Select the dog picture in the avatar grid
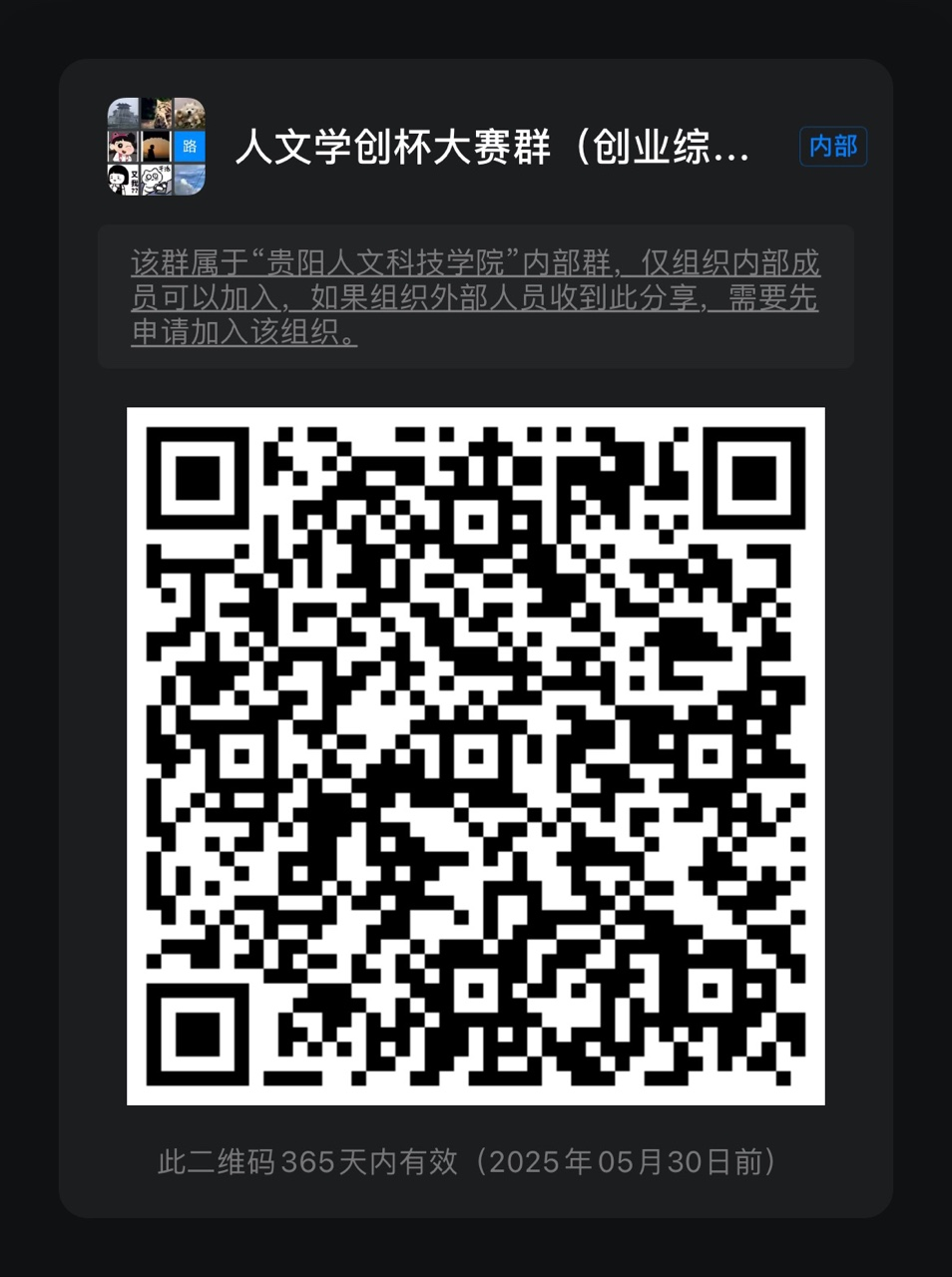 (189, 113)
